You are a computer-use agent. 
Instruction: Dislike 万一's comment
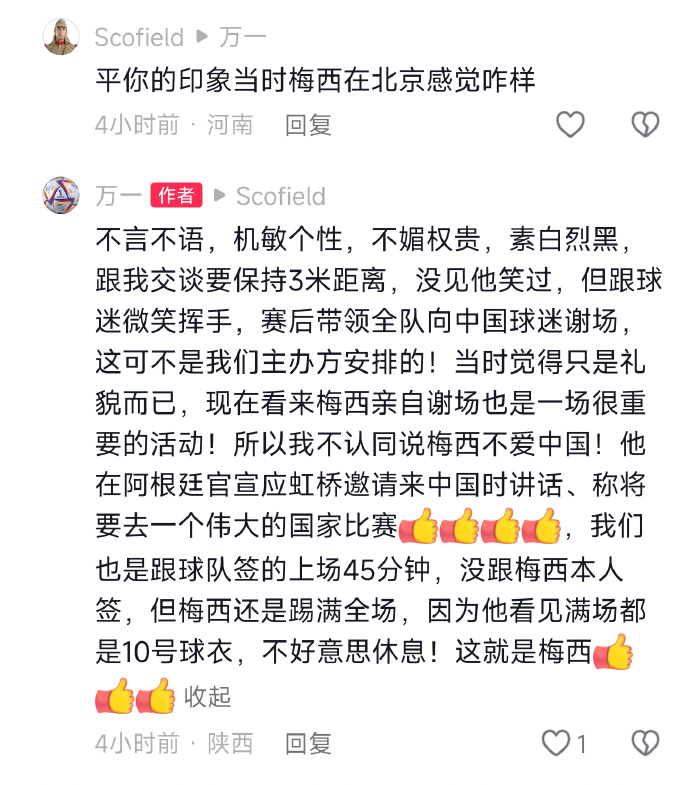coord(645,743)
